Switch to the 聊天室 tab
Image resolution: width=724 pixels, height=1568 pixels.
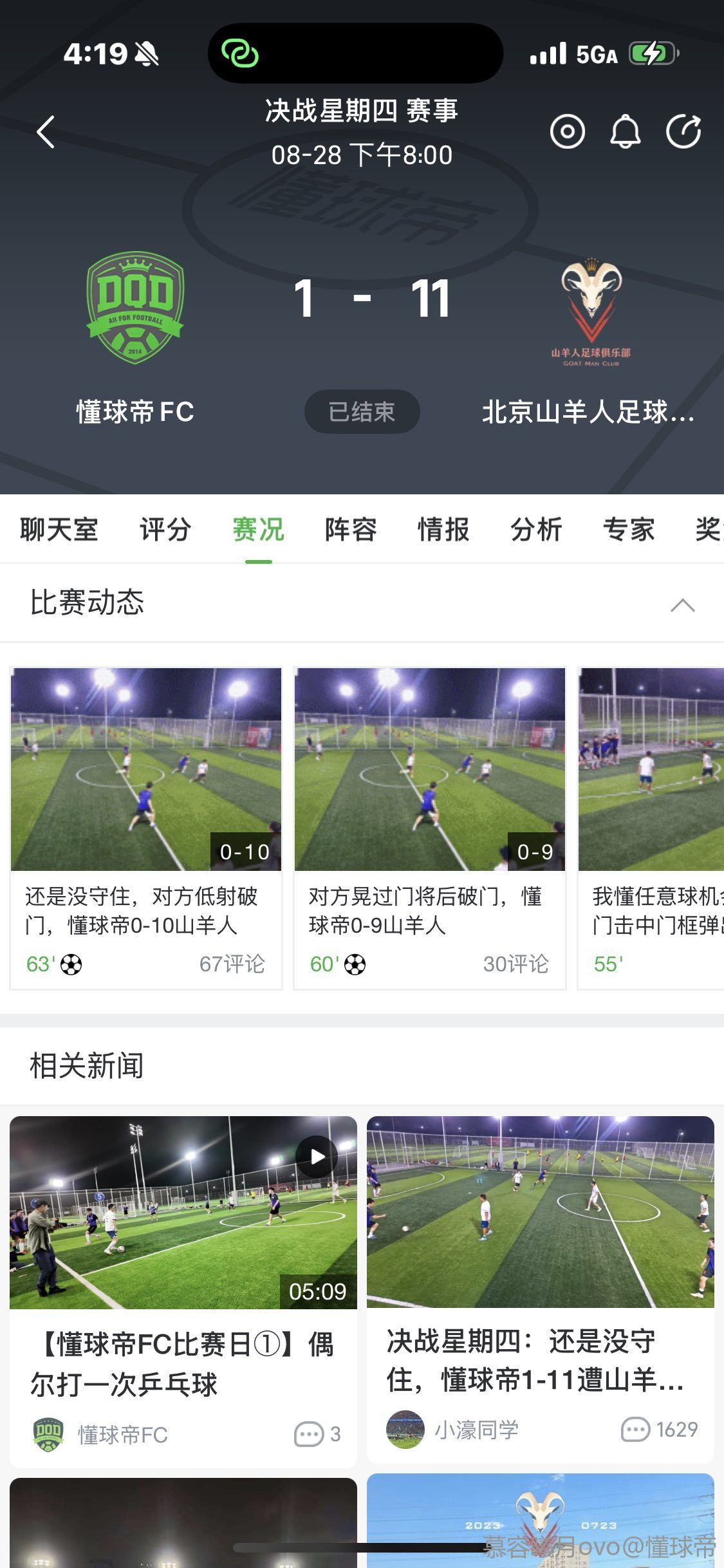(x=59, y=530)
